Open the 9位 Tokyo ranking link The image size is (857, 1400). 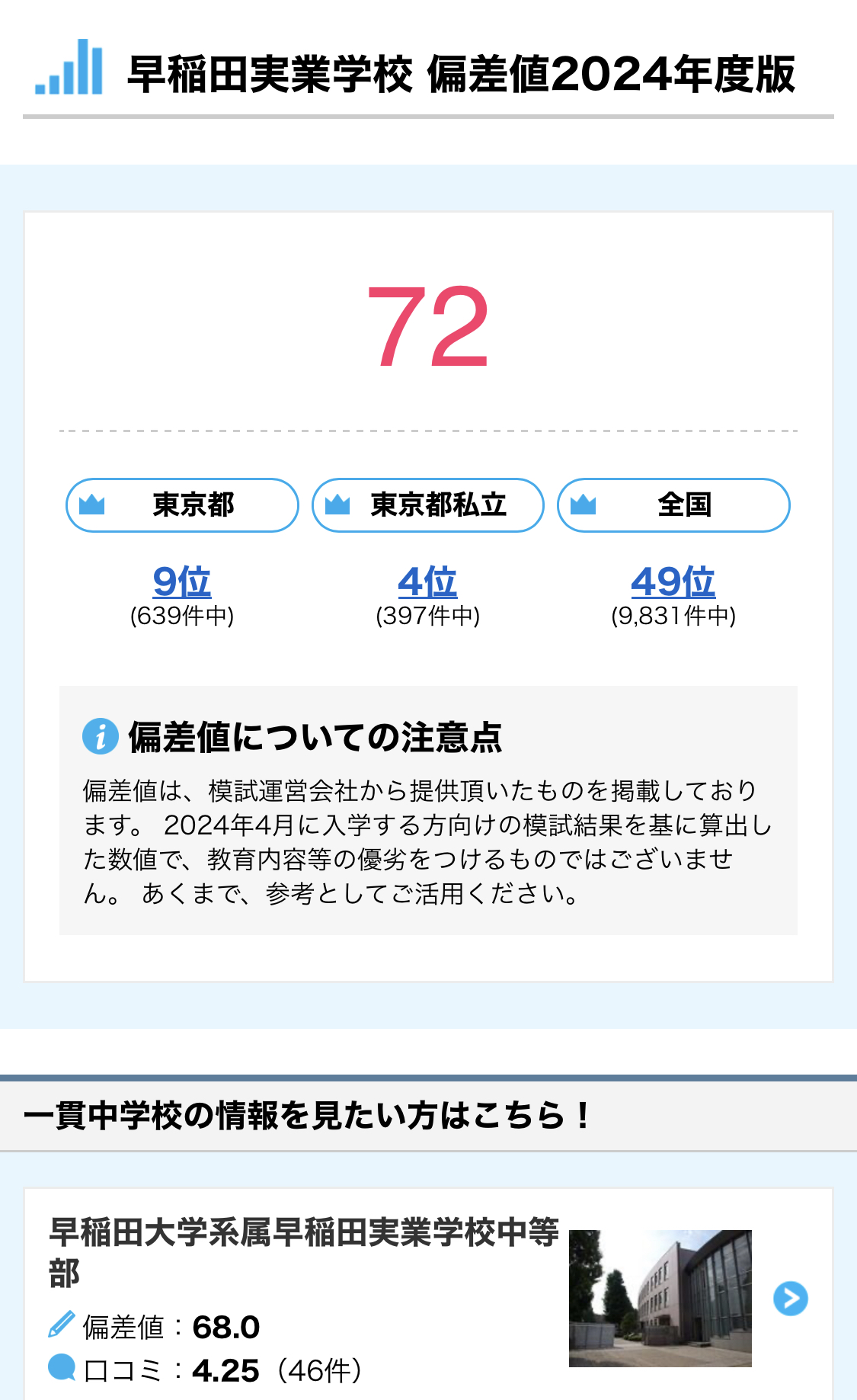click(181, 582)
